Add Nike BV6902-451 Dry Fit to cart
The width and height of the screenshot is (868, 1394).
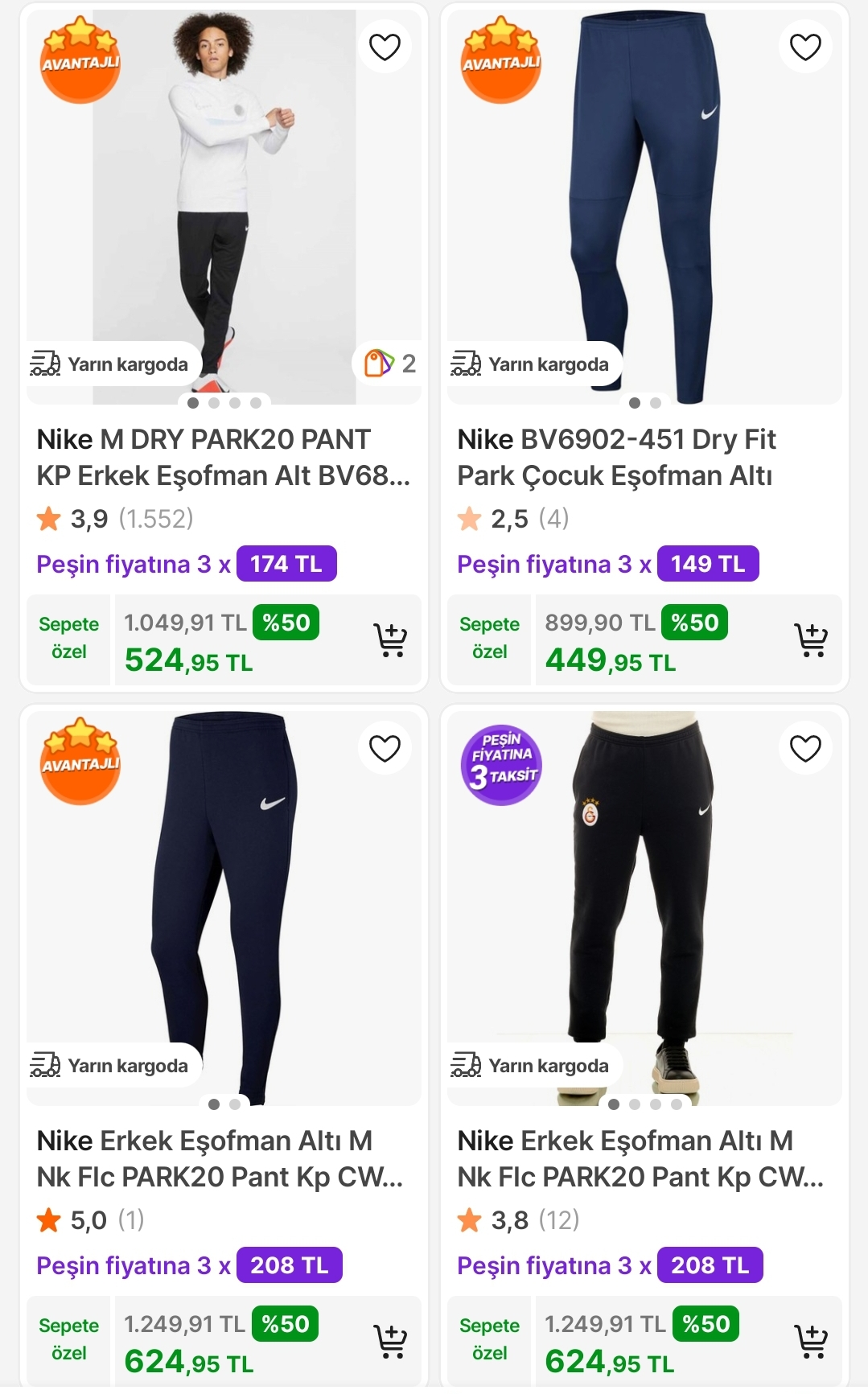click(811, 640)
